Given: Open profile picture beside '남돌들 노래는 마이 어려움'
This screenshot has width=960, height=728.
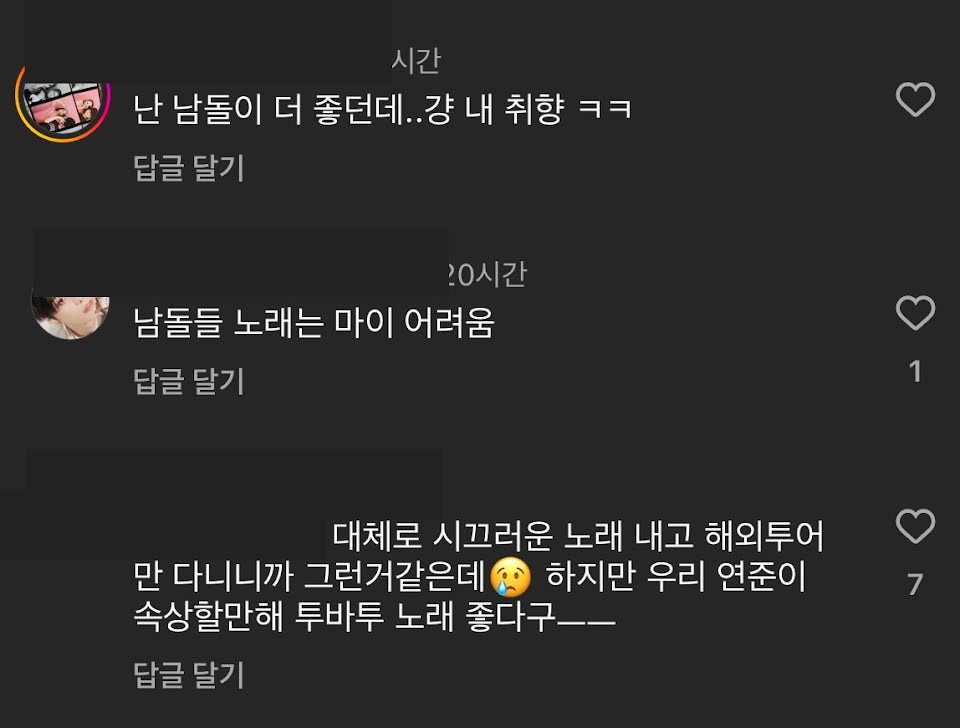Looking at the screenshot, I should point(70,317).
